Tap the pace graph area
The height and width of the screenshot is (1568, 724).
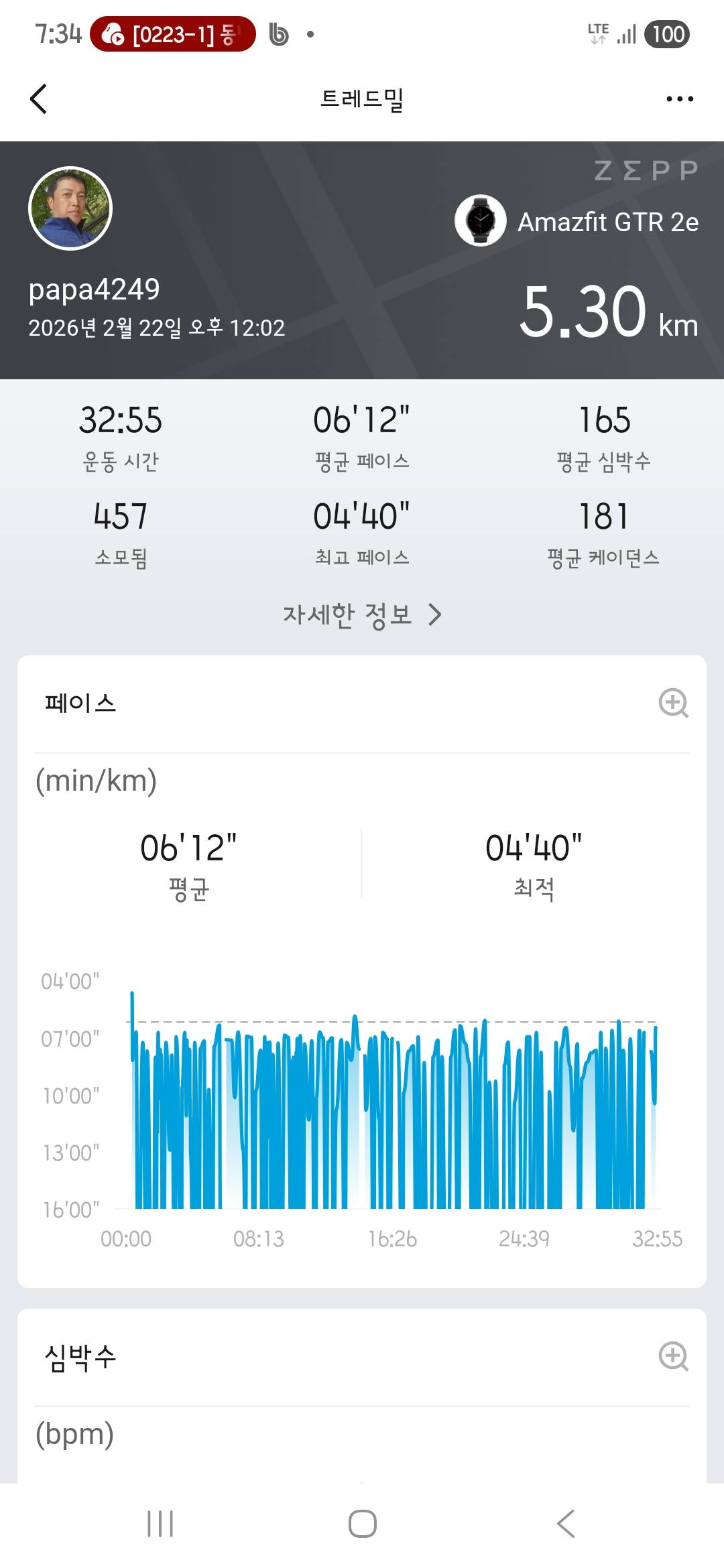389,1106
